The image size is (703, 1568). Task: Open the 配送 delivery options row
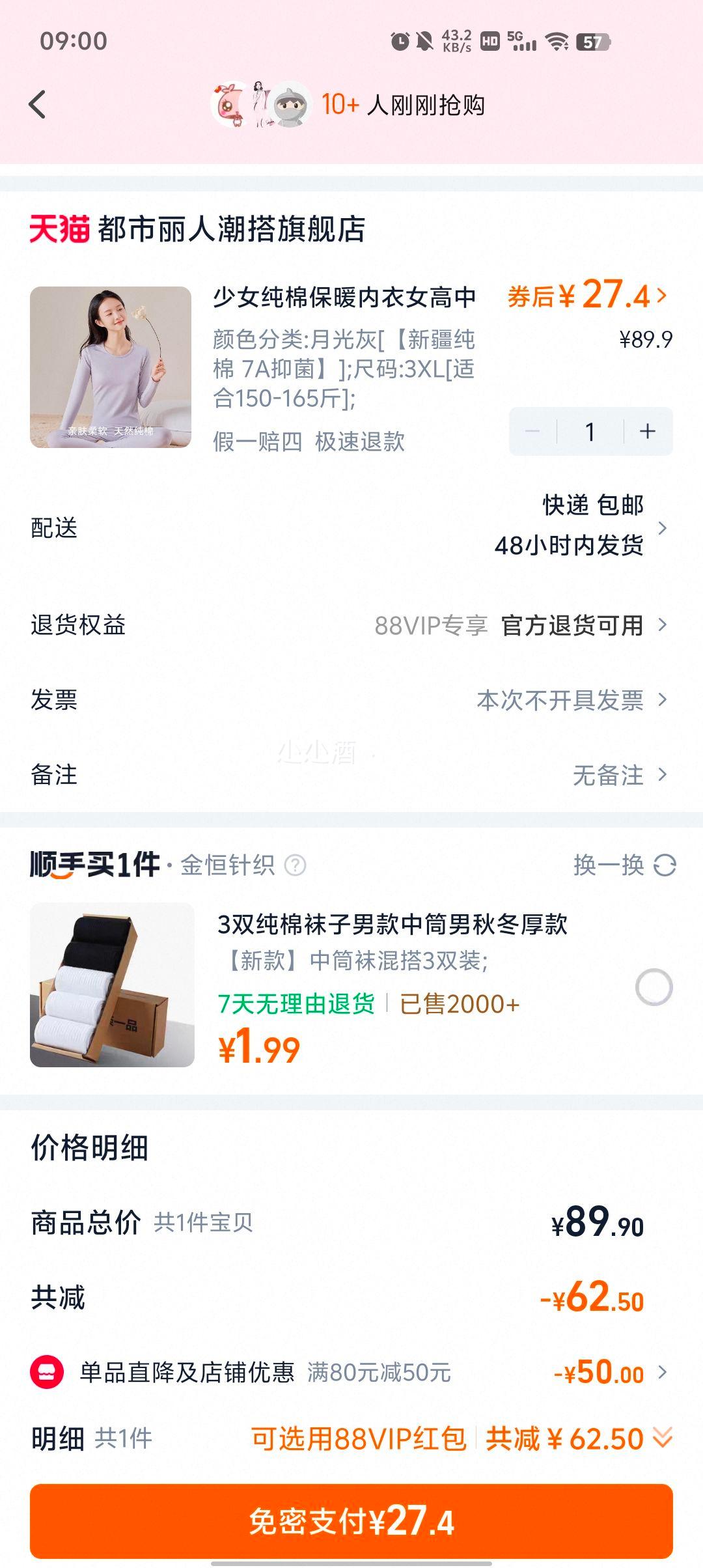click(351, 526)
